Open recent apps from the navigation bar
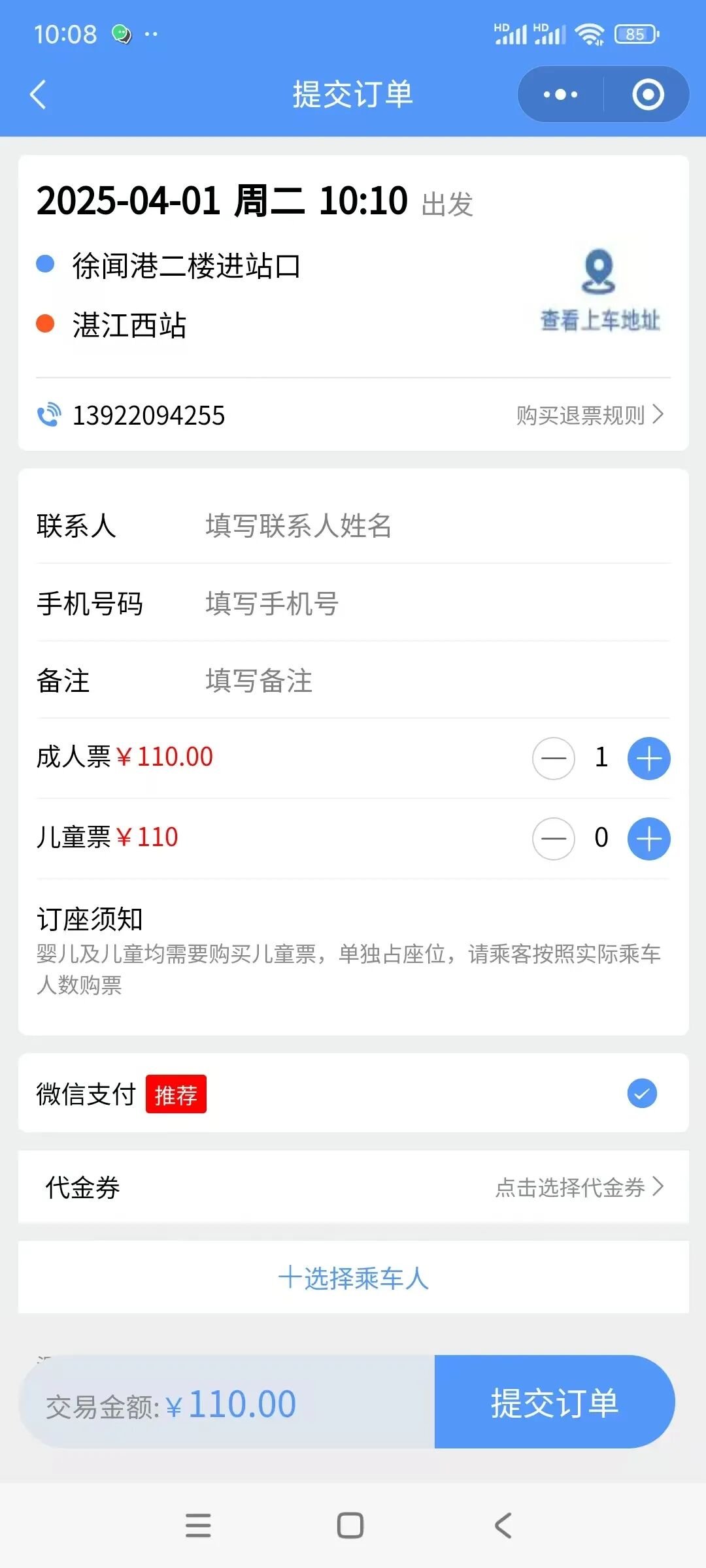The width and height of the screenshot is (706, 1568). [198, 1526]
